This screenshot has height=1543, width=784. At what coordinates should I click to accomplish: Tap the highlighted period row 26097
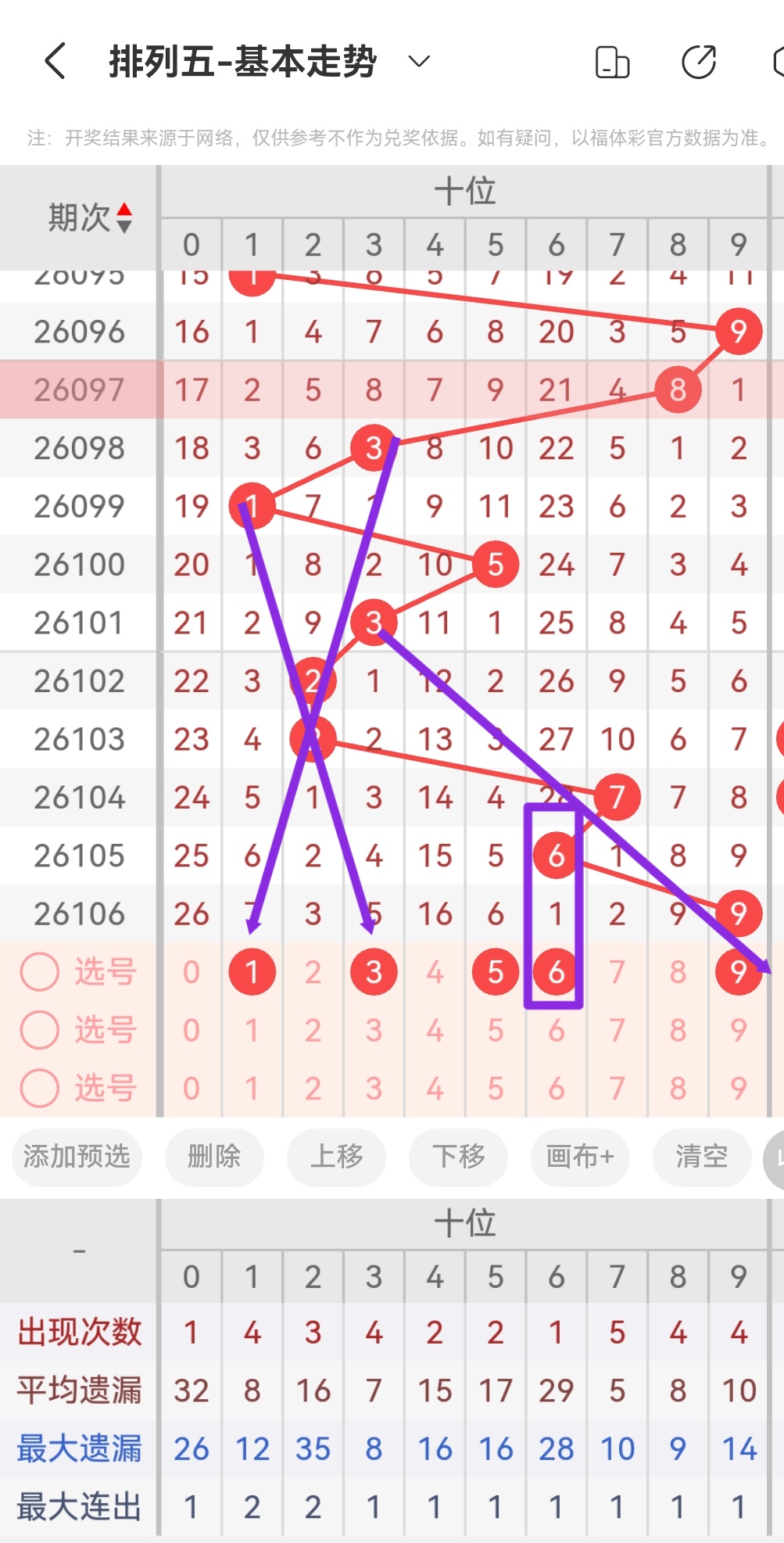click(79, 389)
